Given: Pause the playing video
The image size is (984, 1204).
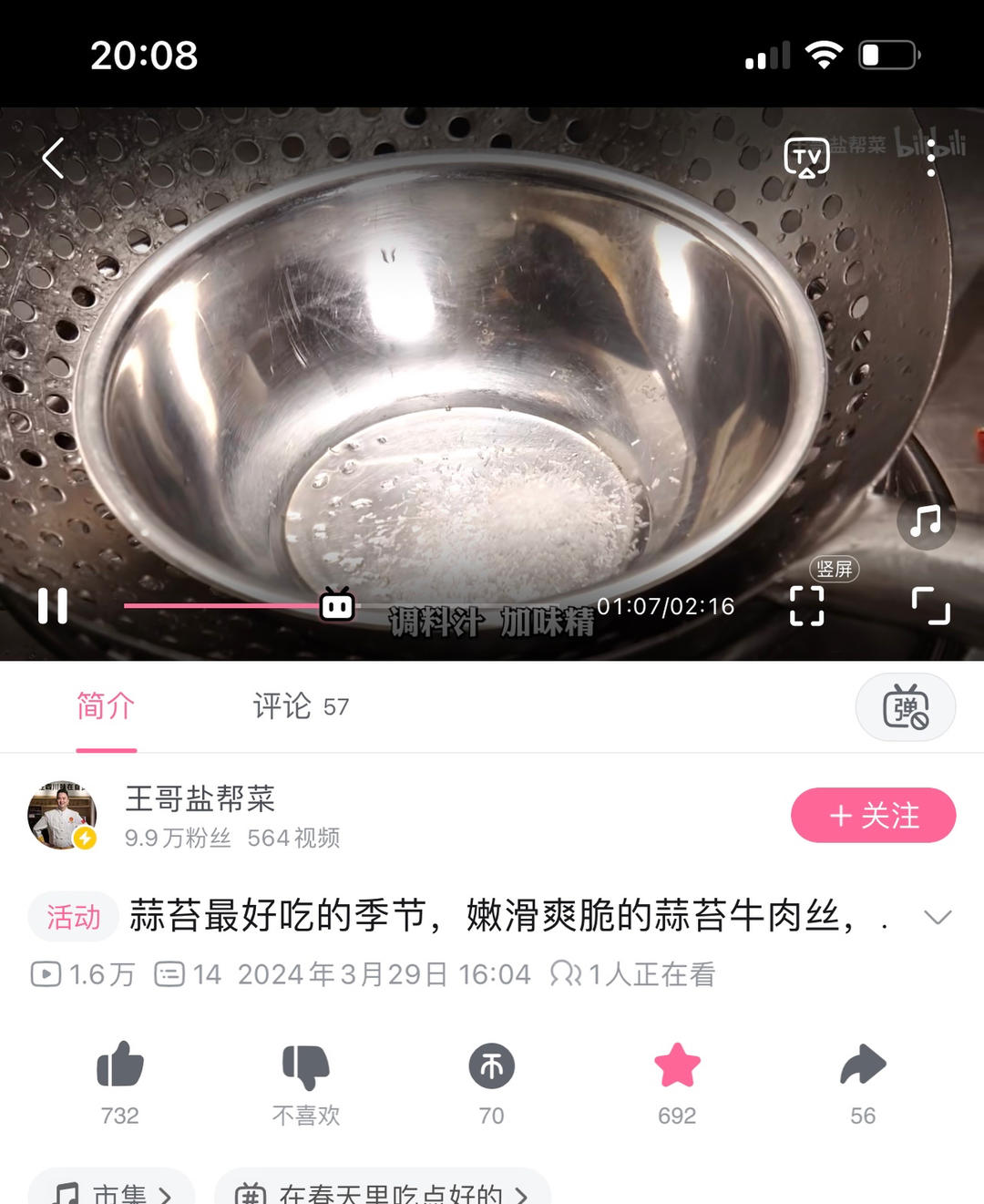Looking at the screenshot, I should [x=53, y=605].
